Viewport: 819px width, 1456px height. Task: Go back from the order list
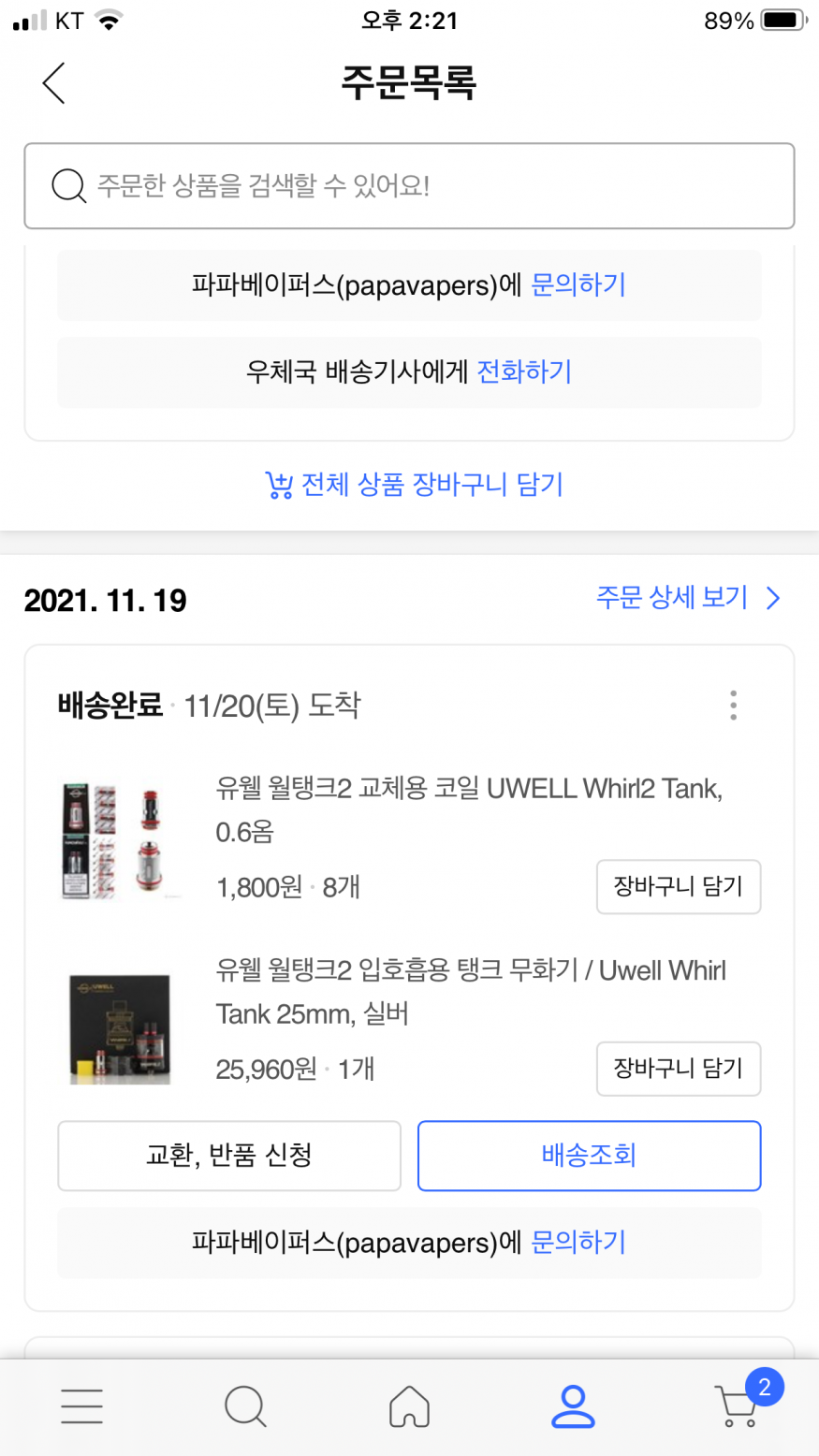(x=54, y=83)
